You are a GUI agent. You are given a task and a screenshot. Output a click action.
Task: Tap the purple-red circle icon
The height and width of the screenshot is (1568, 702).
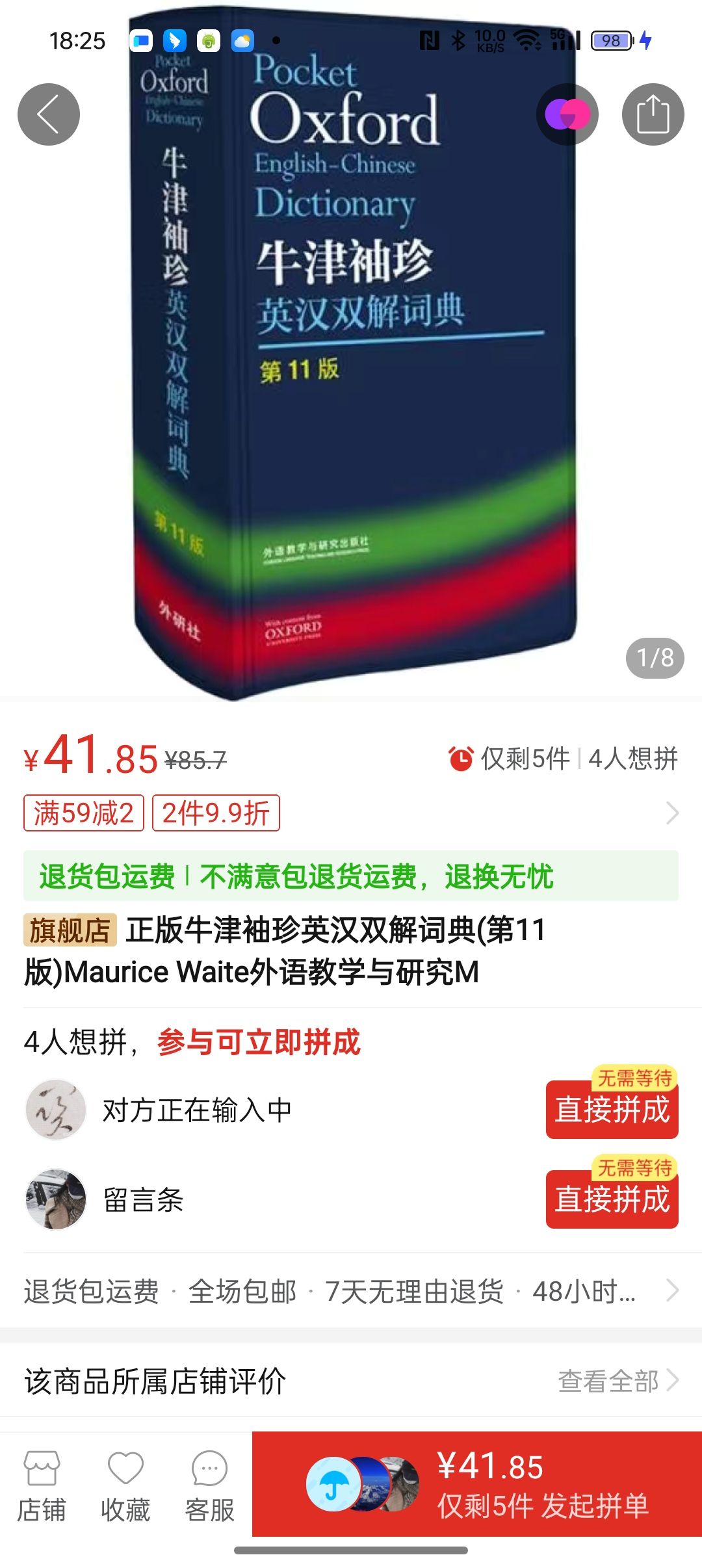click(567, 114)
